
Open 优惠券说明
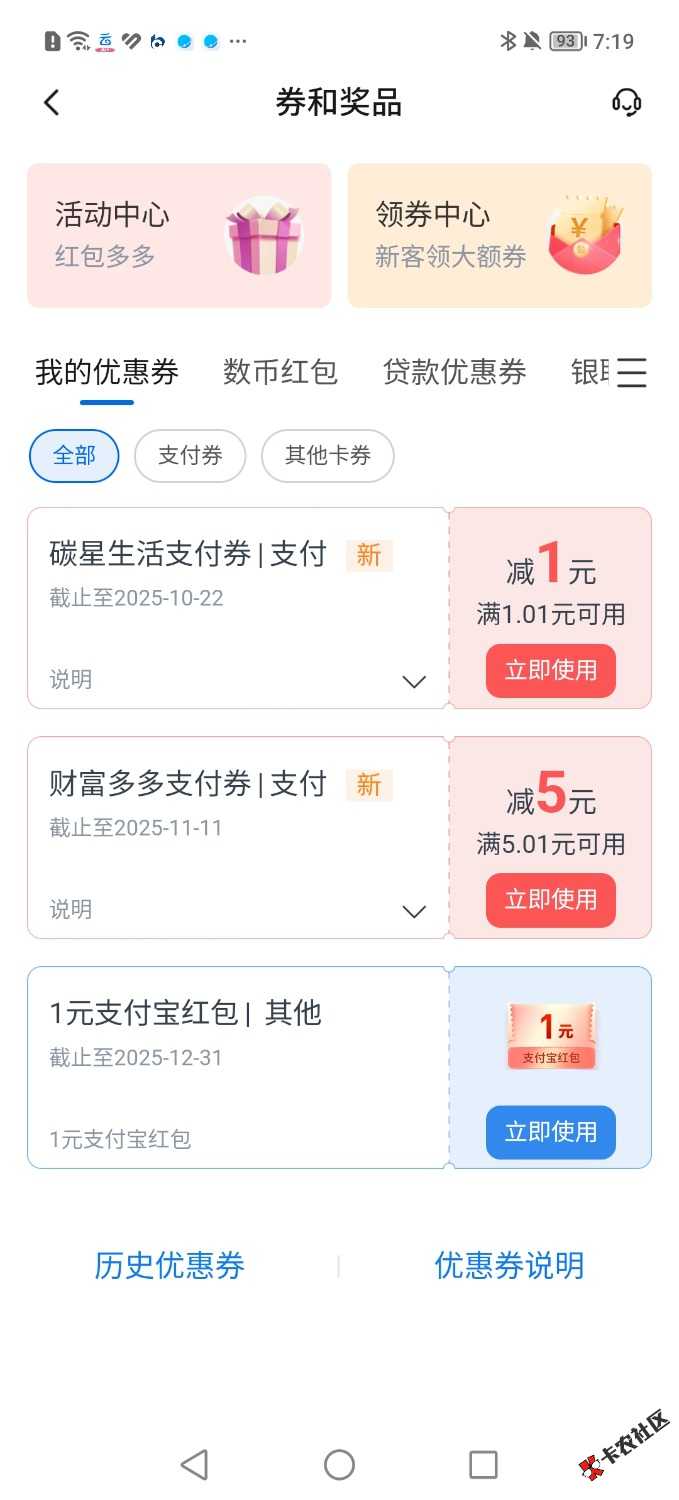509,1266
